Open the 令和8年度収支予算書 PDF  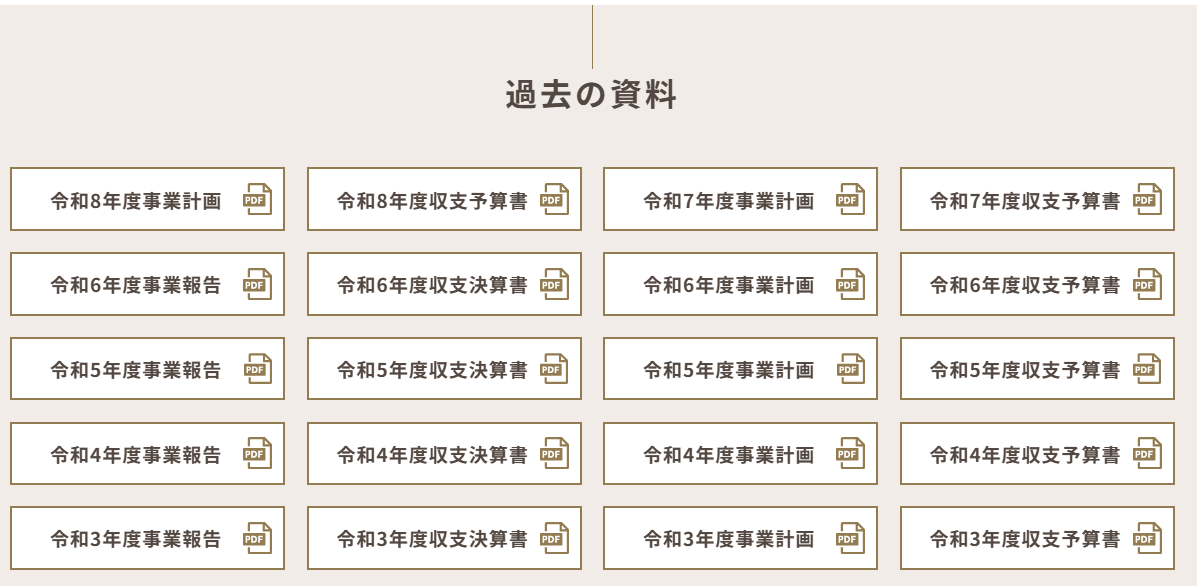pyautogui.click(x=444, y=199)
